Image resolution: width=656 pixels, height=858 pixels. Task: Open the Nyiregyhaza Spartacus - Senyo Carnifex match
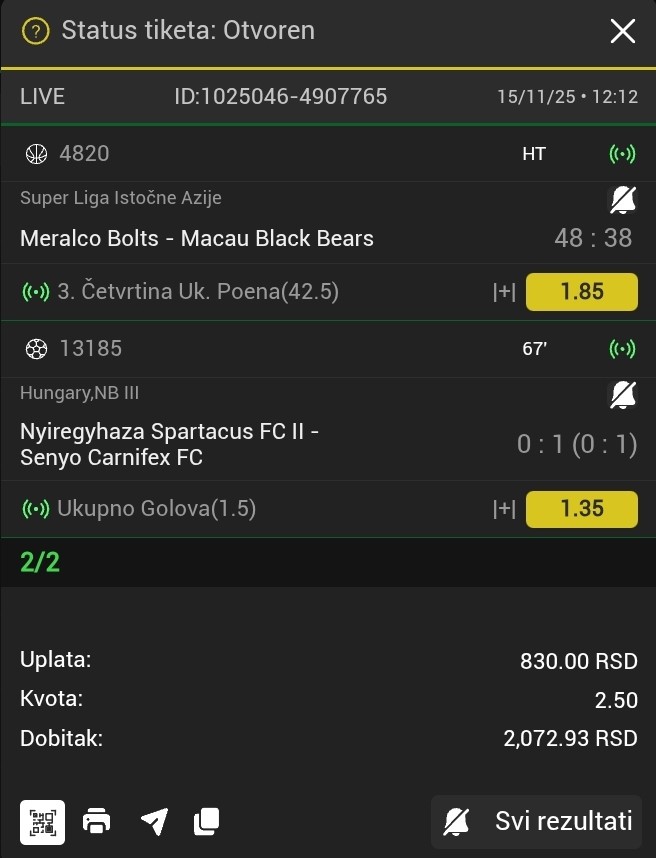click(x=170, y=445)
